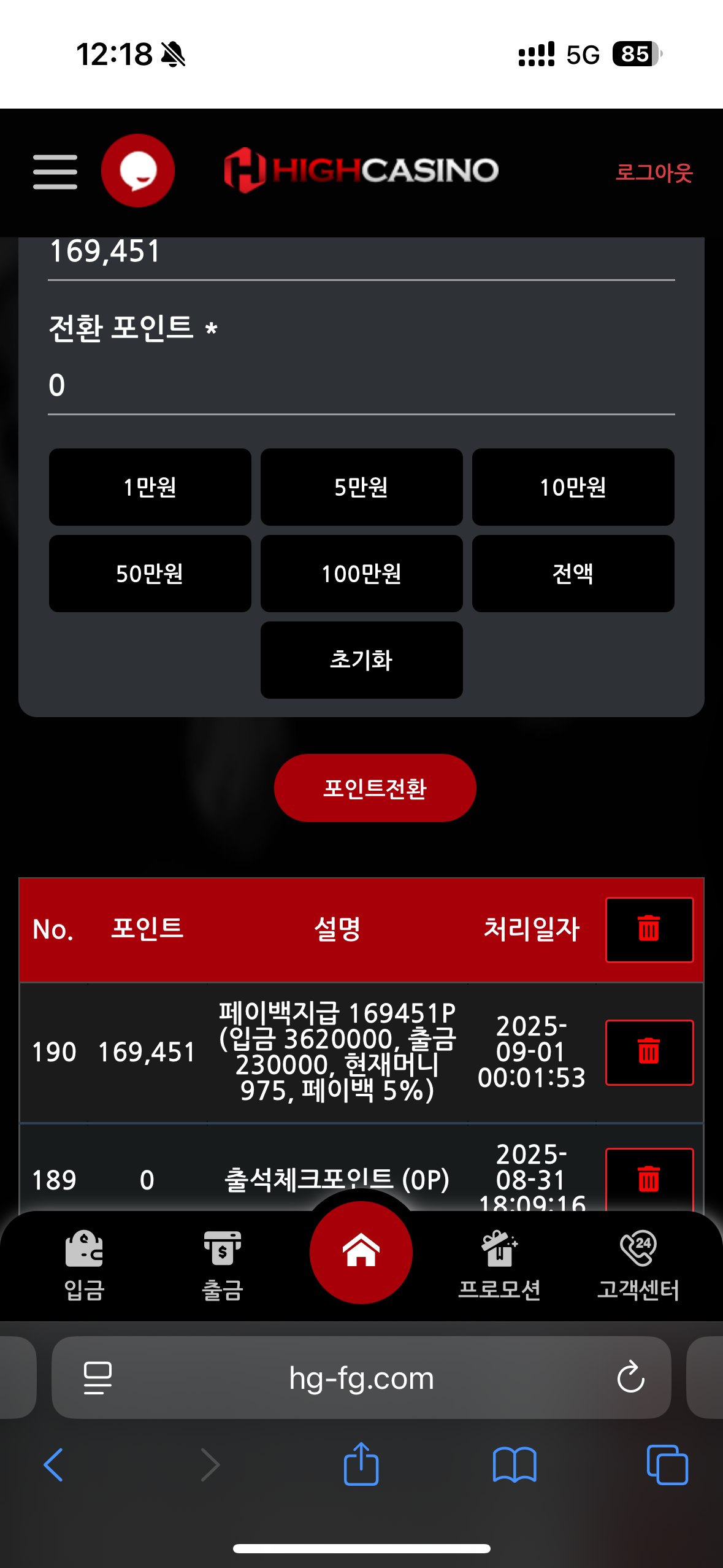The height and width of the screenshot is (1568, 723).
Task: Select the 1만원 amount button
Action: pyautogui.click(x=150, y=487)
